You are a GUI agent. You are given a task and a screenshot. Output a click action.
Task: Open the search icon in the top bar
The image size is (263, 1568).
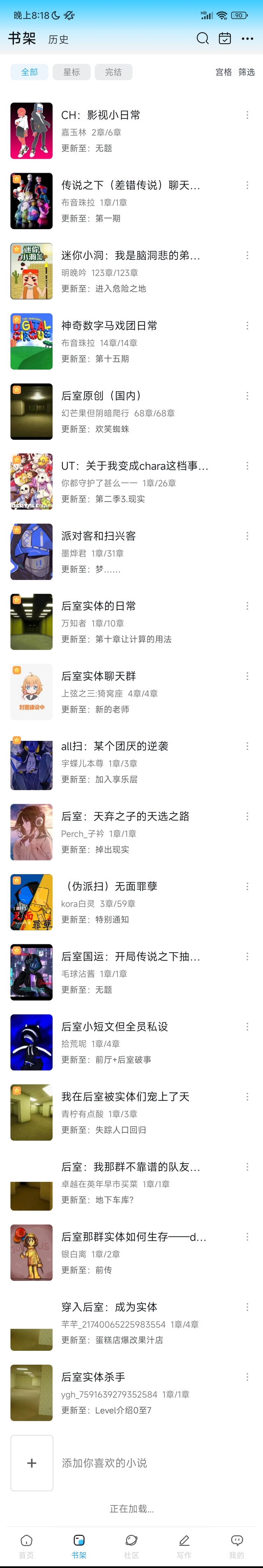203,38
